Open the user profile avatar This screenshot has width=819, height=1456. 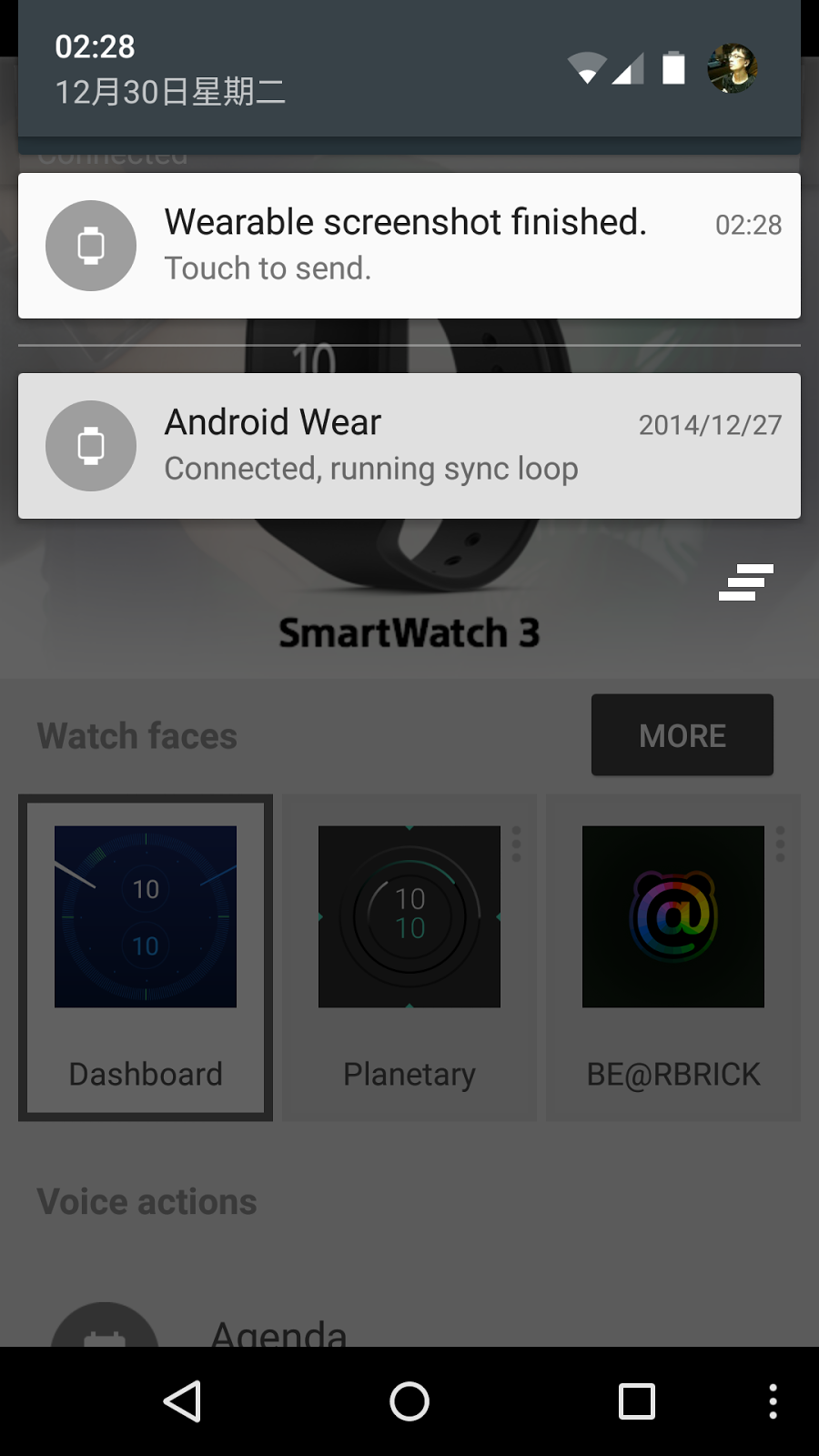tap(733, 68)
